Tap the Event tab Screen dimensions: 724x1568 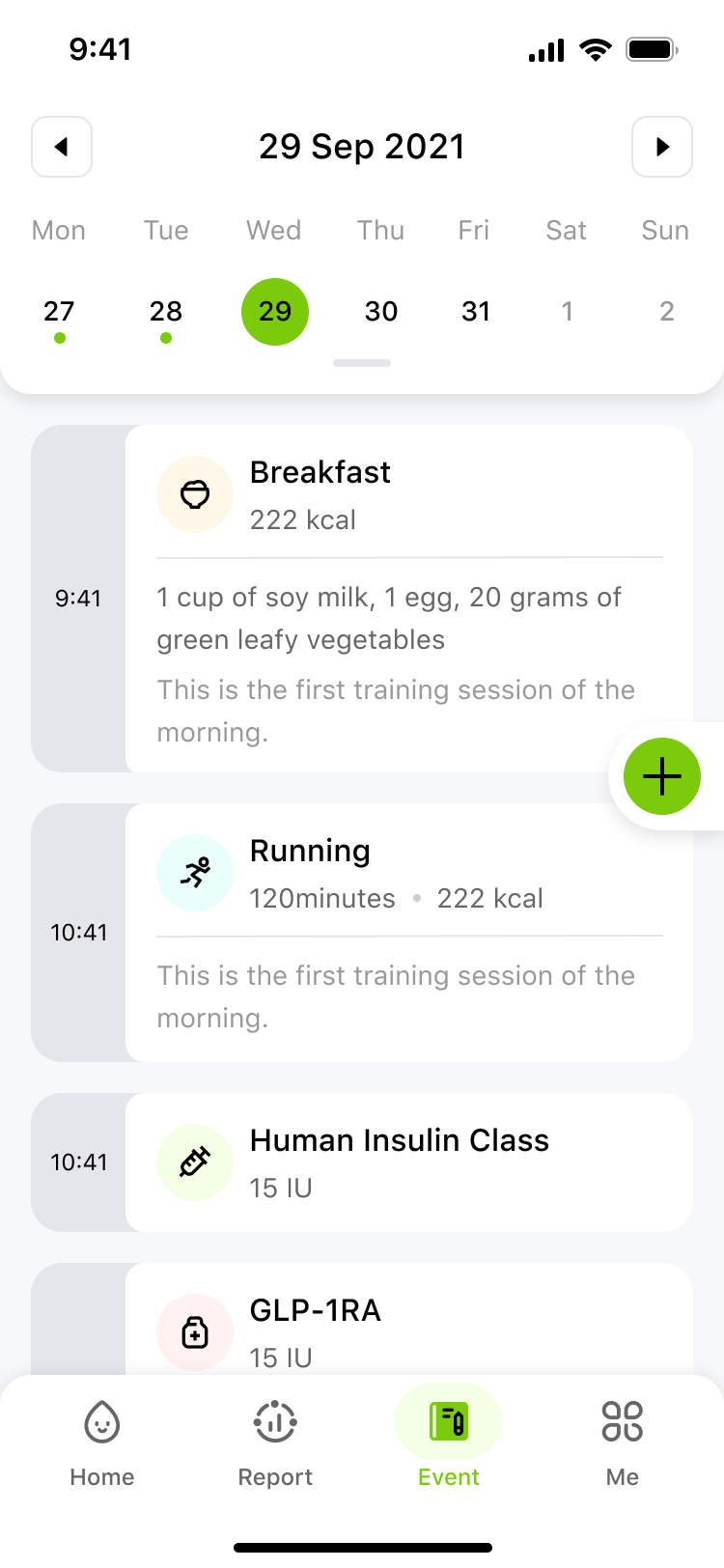pos(449,1439)
